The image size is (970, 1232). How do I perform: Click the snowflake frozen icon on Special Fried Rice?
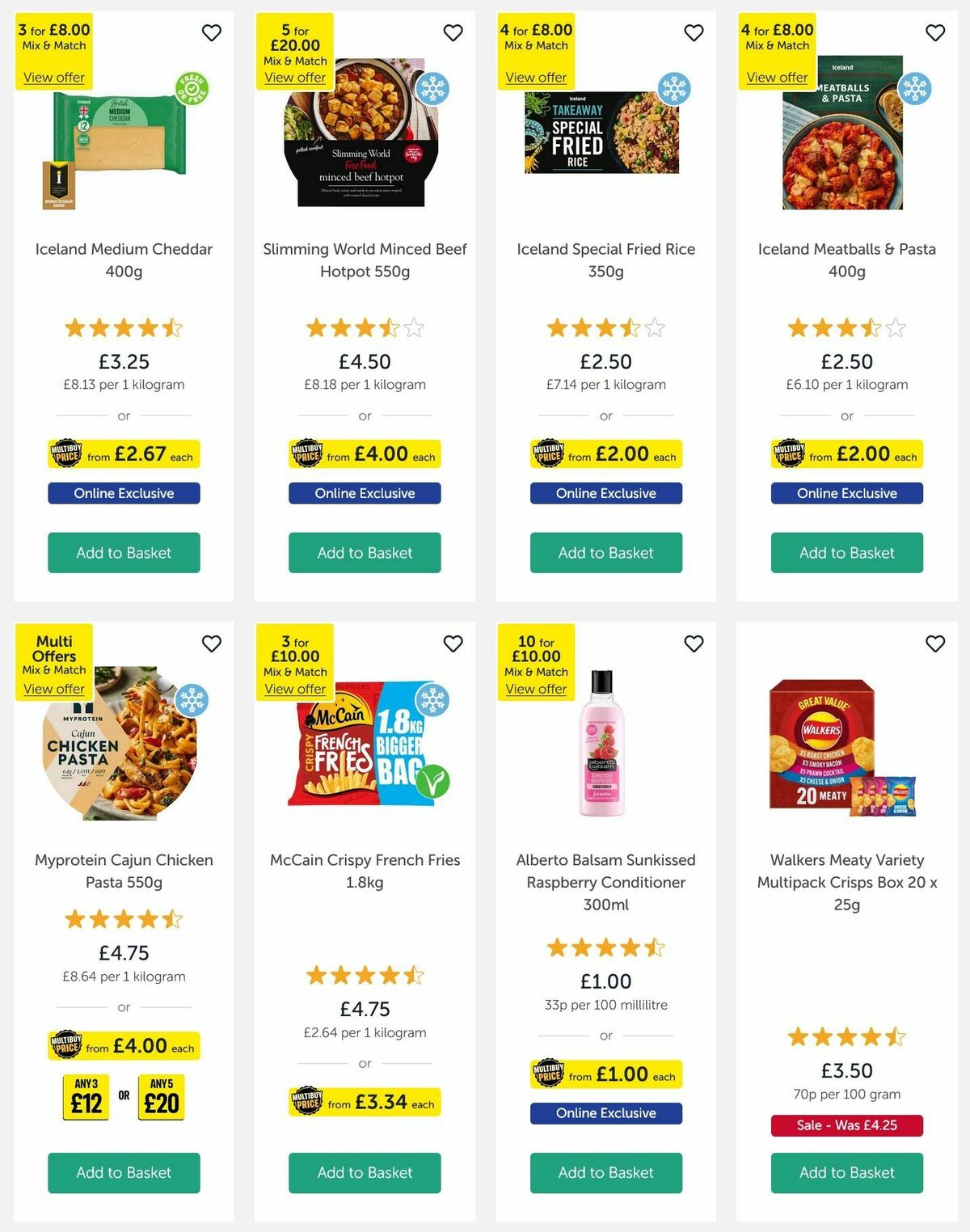(676, 89)
